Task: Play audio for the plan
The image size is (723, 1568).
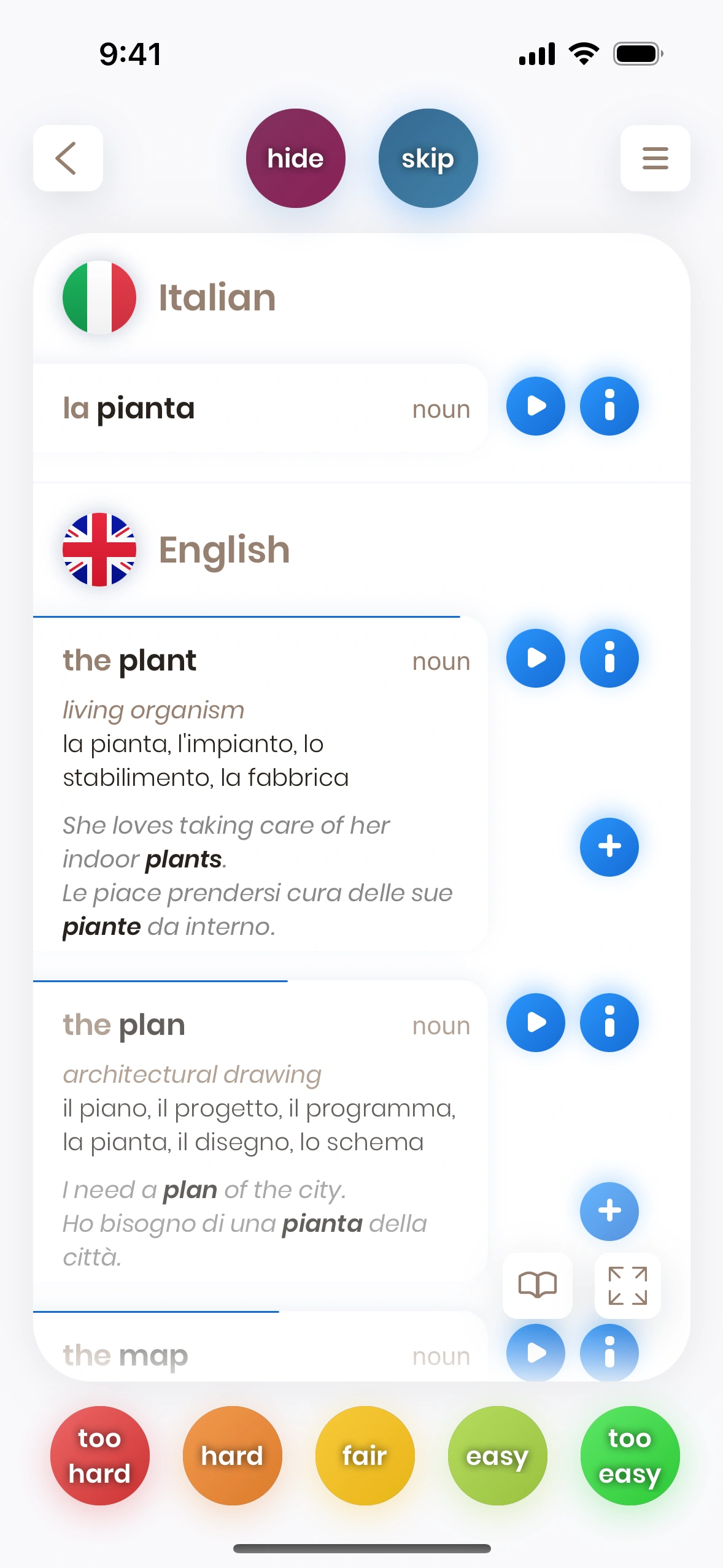Action: click(535, 1023)
